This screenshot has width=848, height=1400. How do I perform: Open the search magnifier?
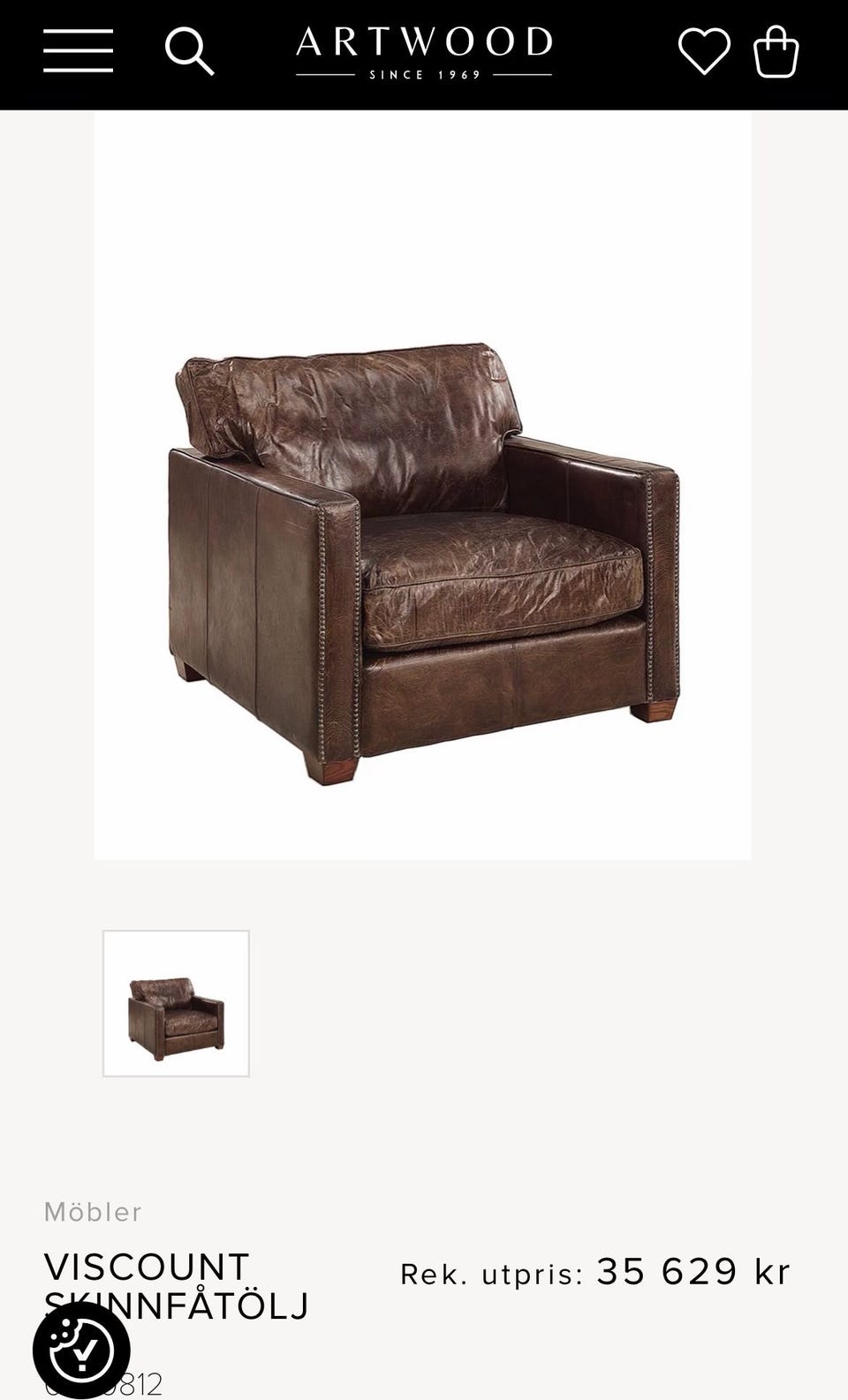point(190,51)
